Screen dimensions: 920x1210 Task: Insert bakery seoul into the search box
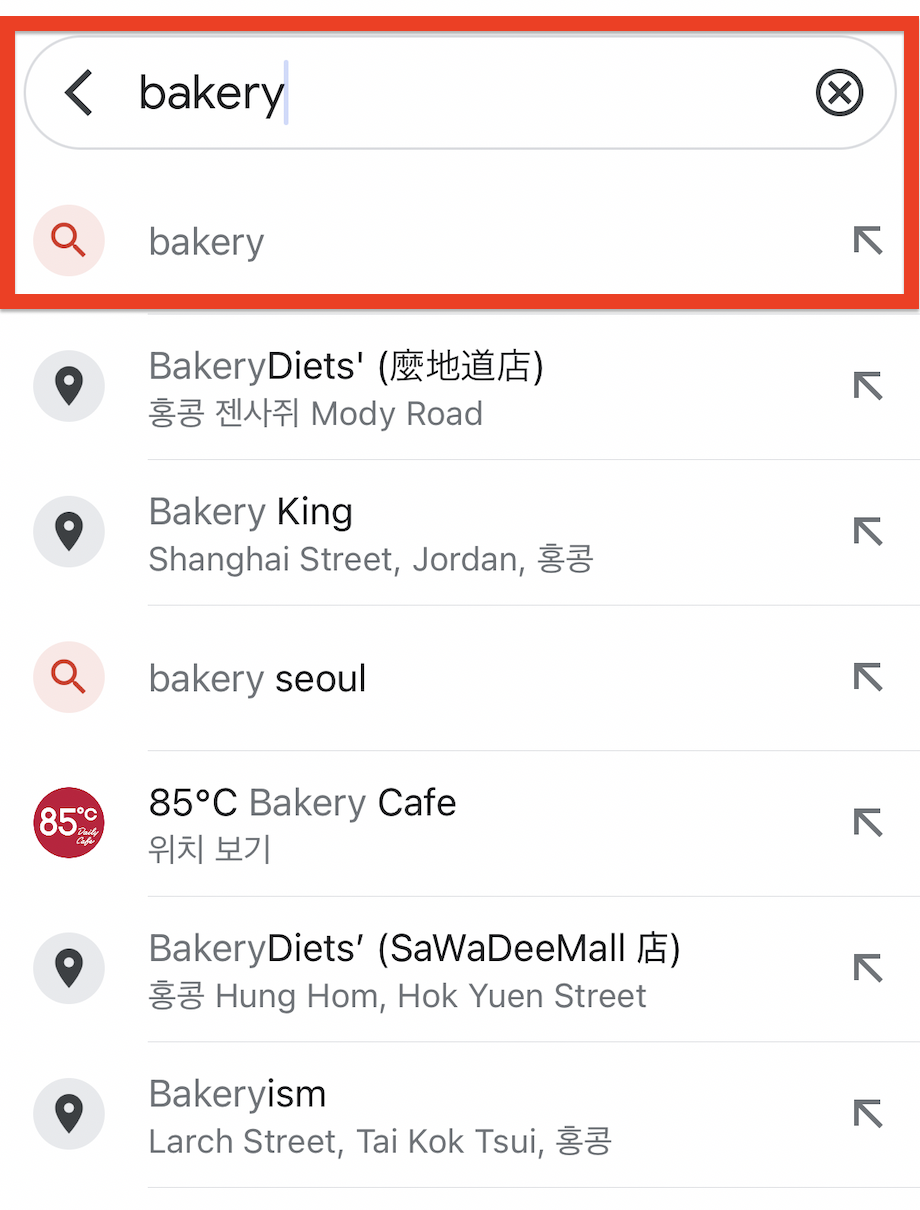pos(867,678)
